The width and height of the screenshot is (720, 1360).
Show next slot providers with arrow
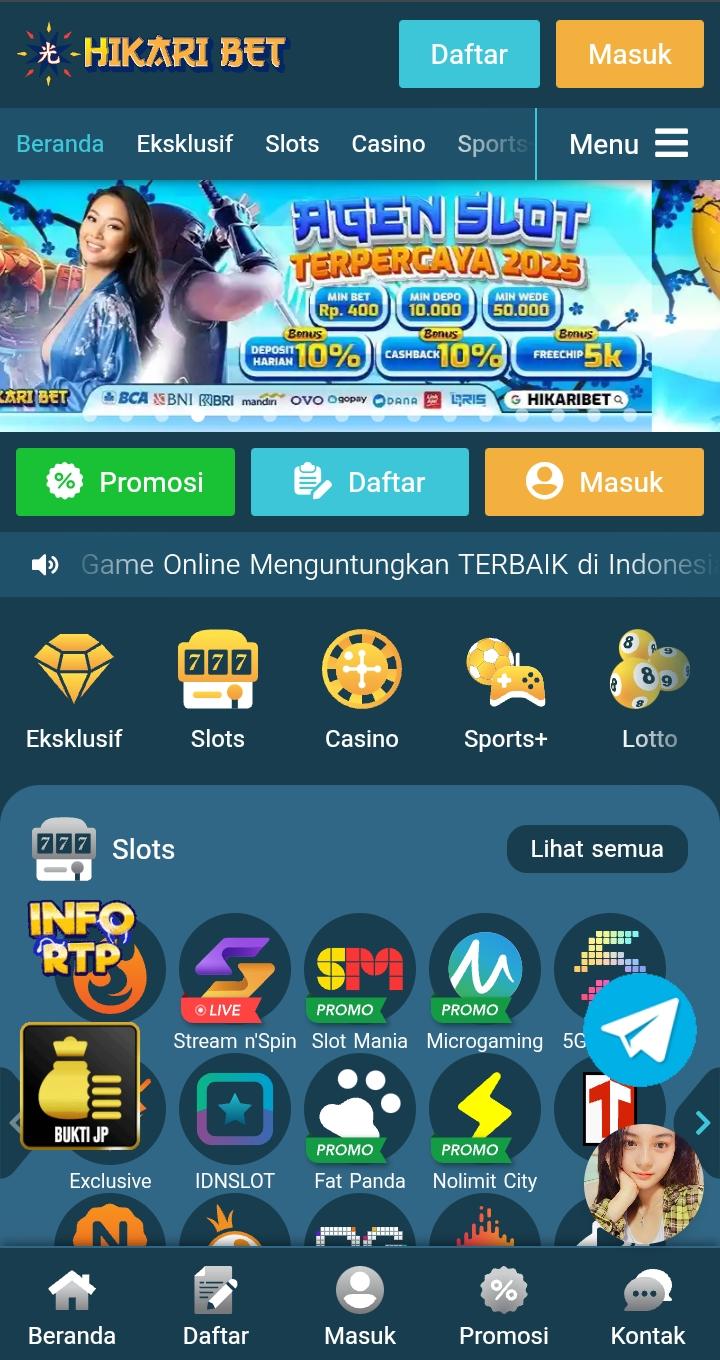click(702, 1123)
